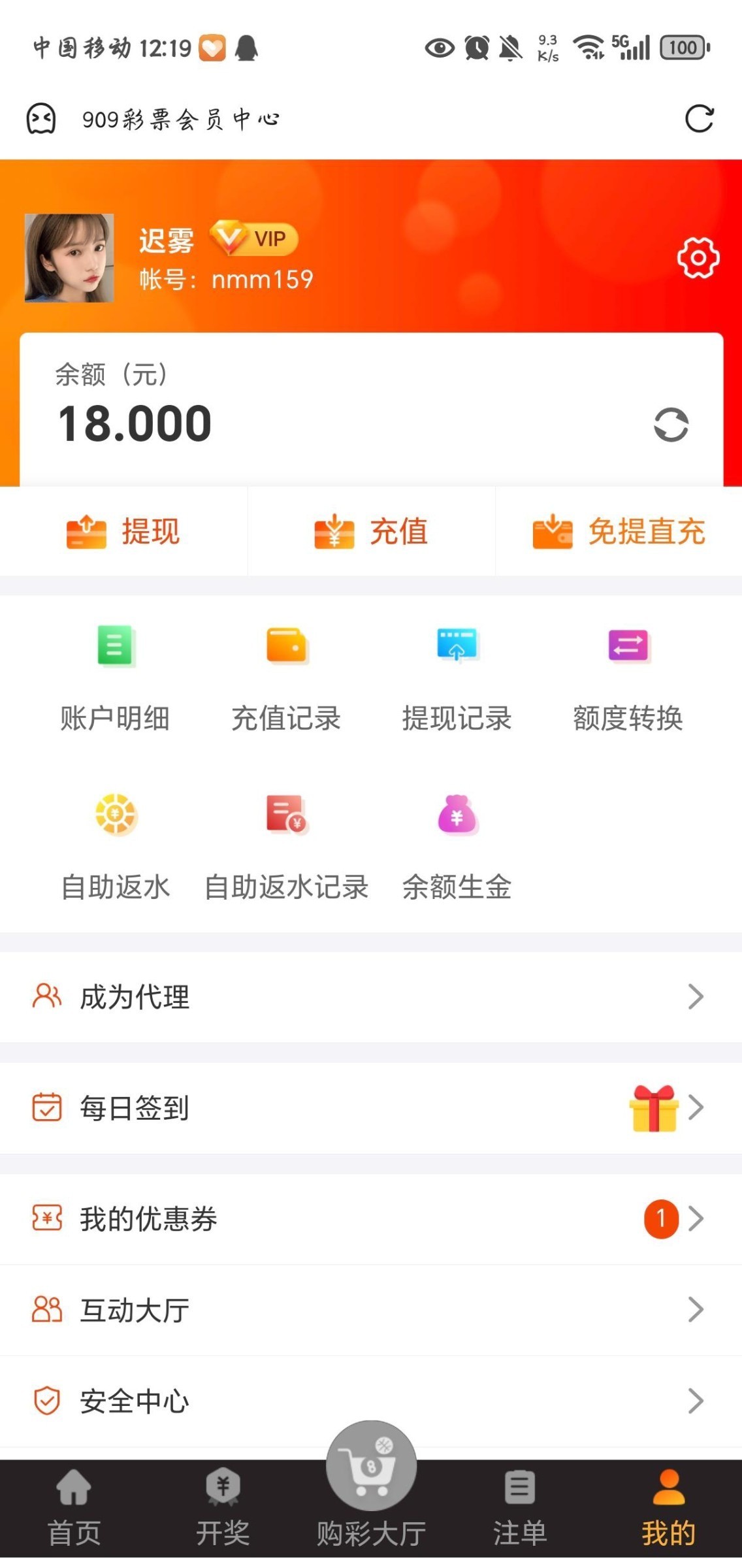This screenshot has width=742, height=1568.
Task: Refresh the balance amount
Action: [x=671, y=425]
